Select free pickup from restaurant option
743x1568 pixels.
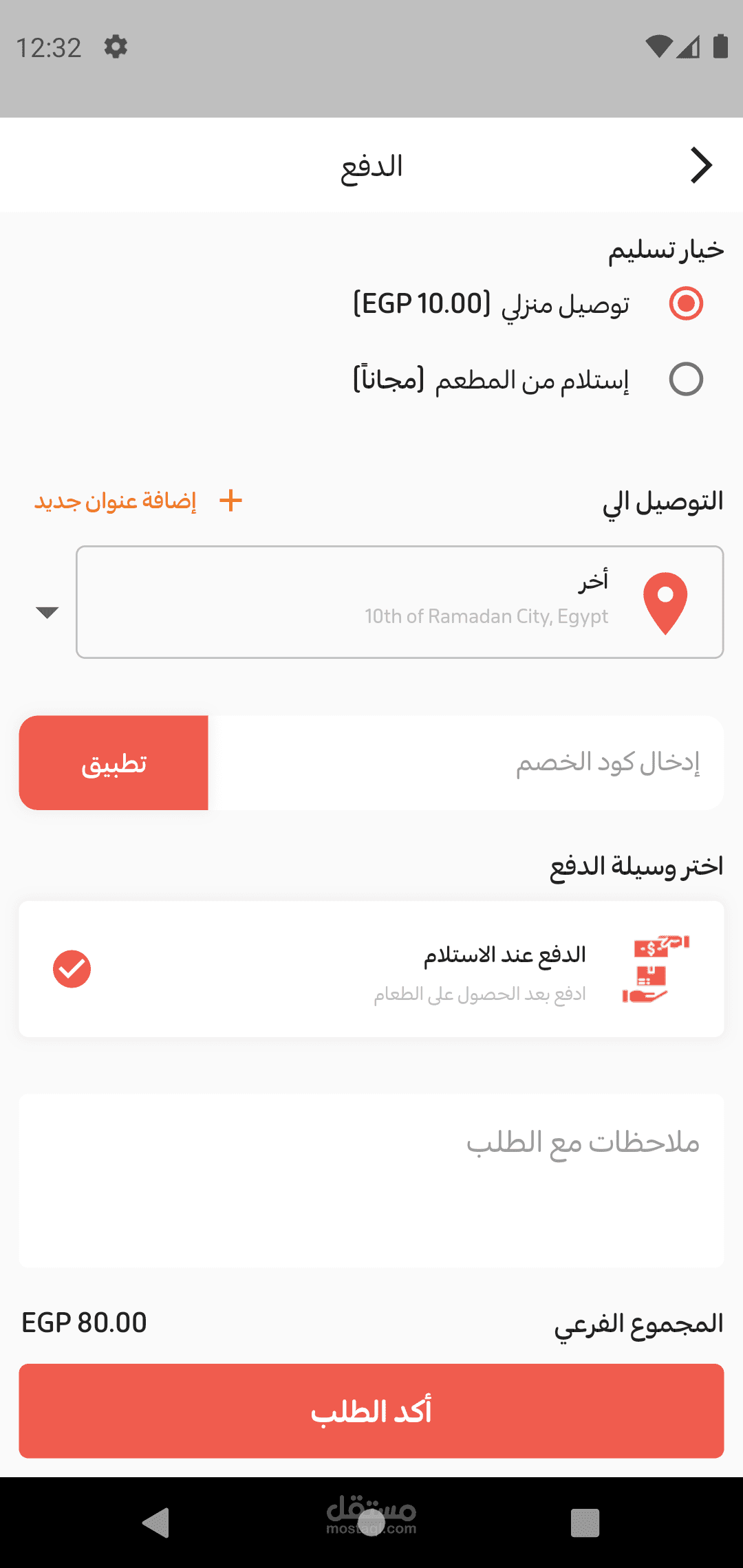pos(685,379)
